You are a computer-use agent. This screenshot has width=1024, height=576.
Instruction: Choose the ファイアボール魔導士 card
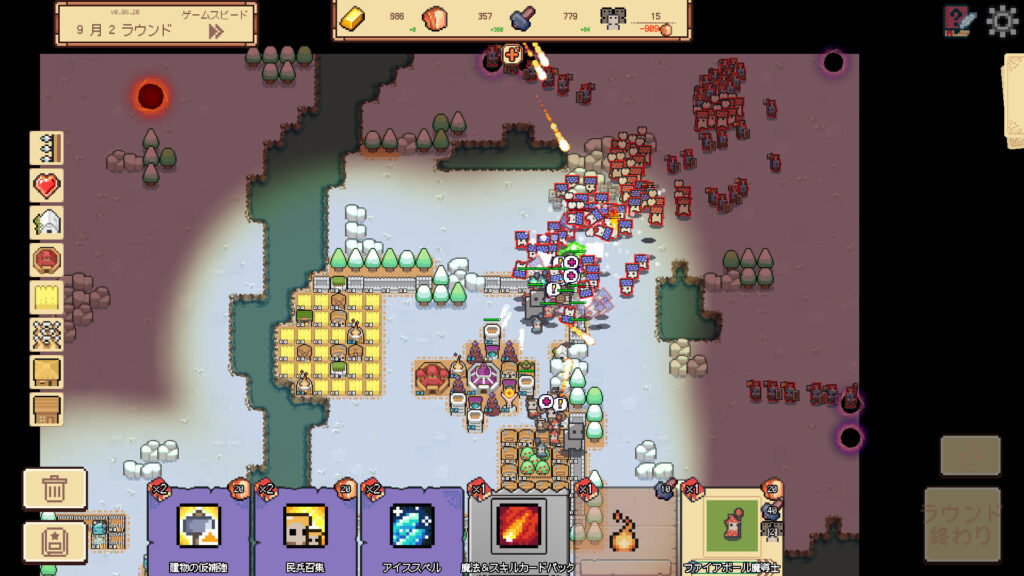[x=732, y=531]
